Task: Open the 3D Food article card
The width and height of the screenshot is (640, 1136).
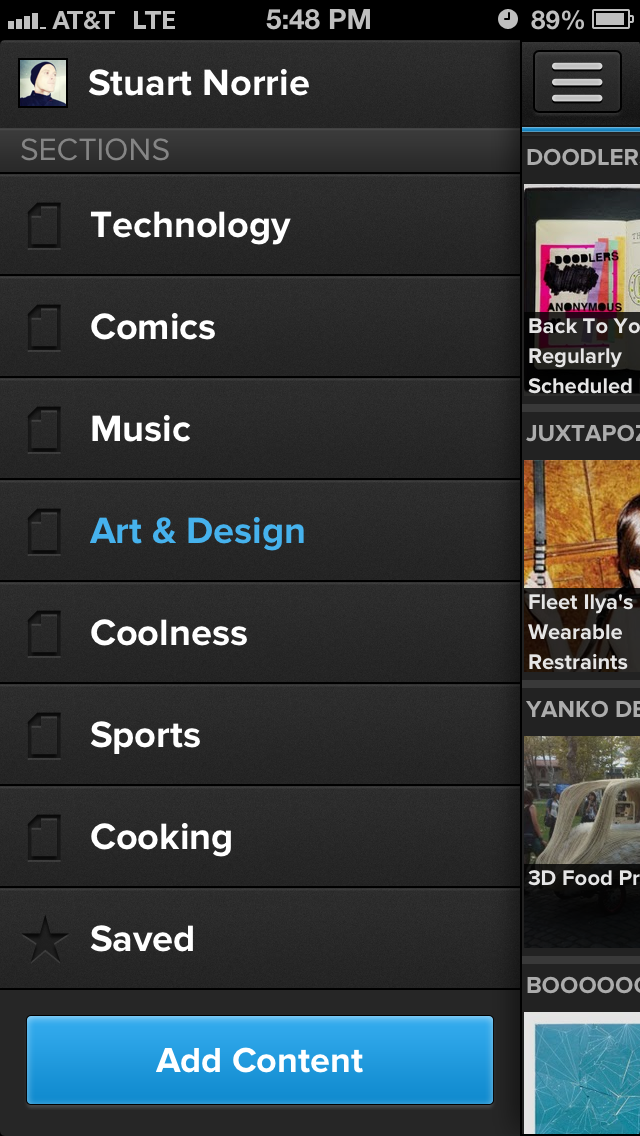Action: click(582, 840)
